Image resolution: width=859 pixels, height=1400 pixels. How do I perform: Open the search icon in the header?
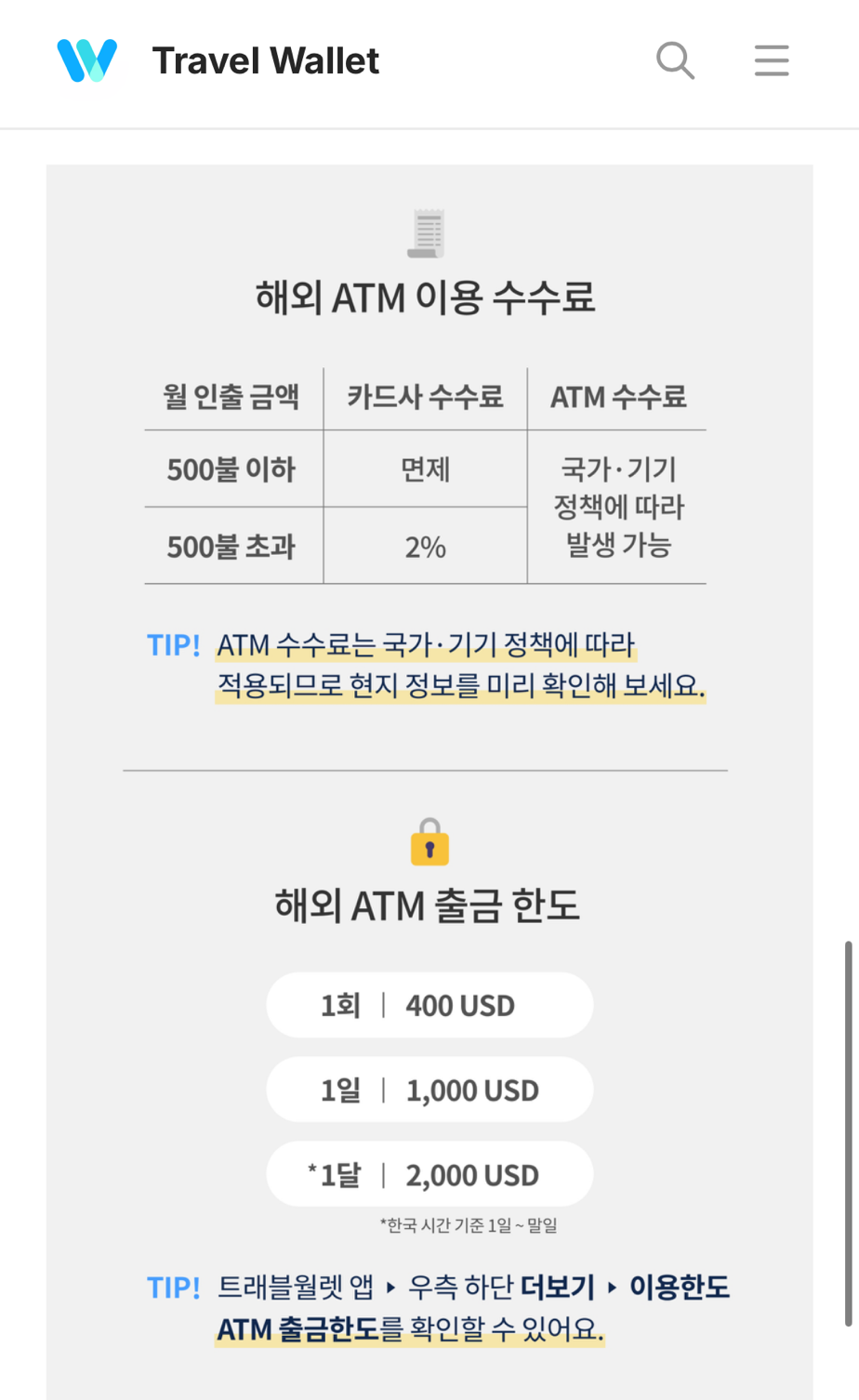pos(676,61)
